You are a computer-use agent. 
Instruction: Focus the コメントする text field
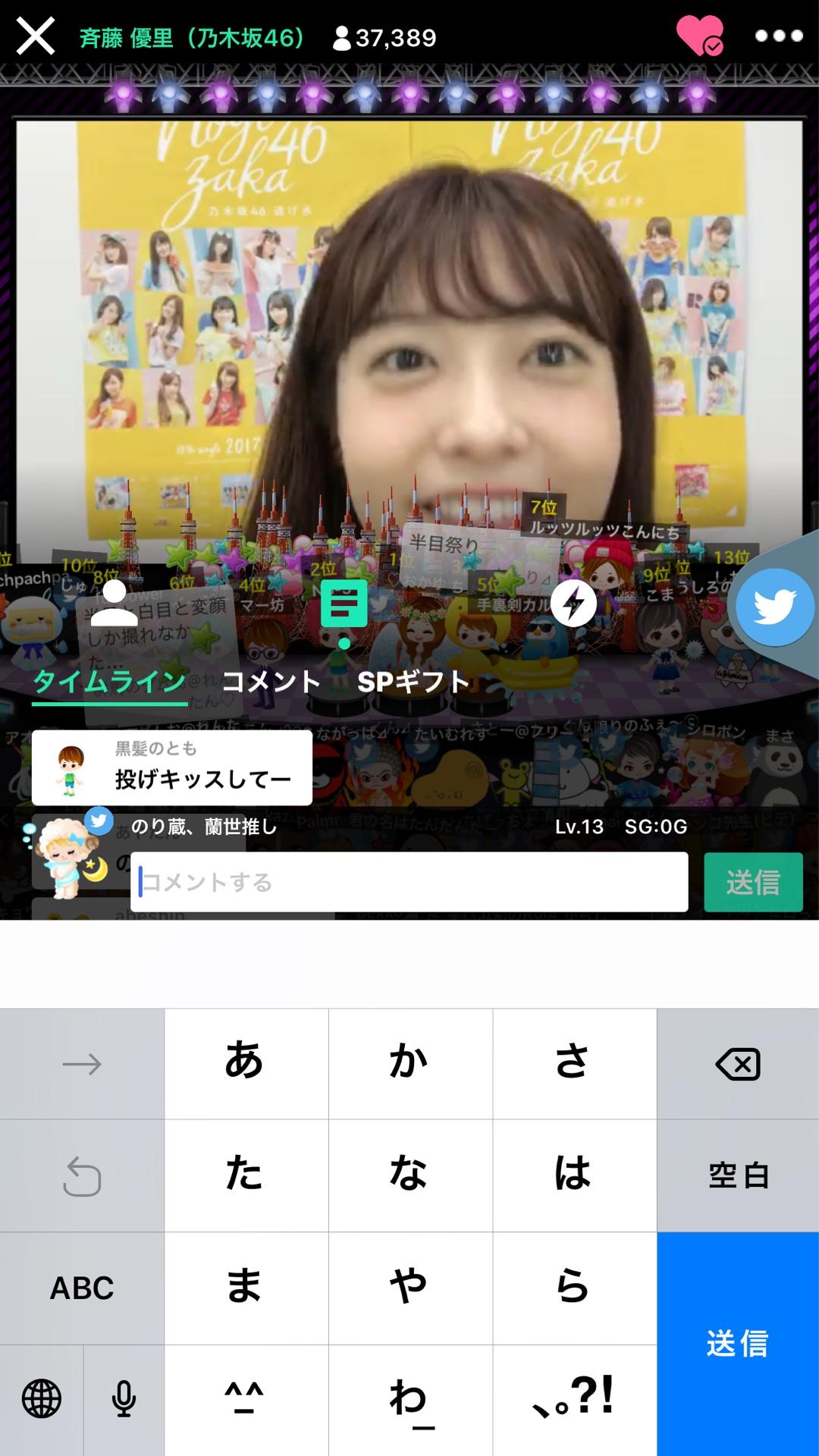click(409, 882)
